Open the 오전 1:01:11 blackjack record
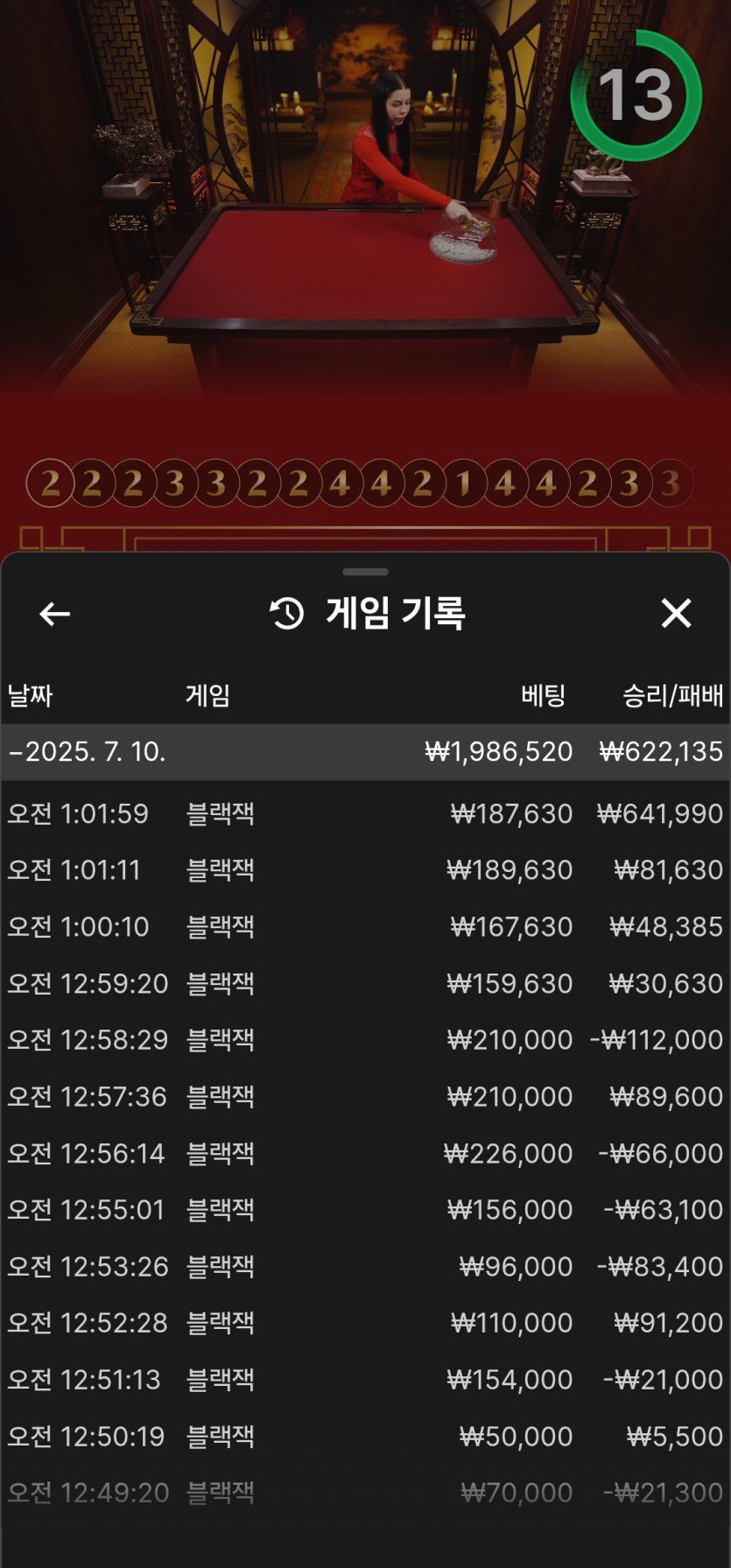 (x=365, y=869)
